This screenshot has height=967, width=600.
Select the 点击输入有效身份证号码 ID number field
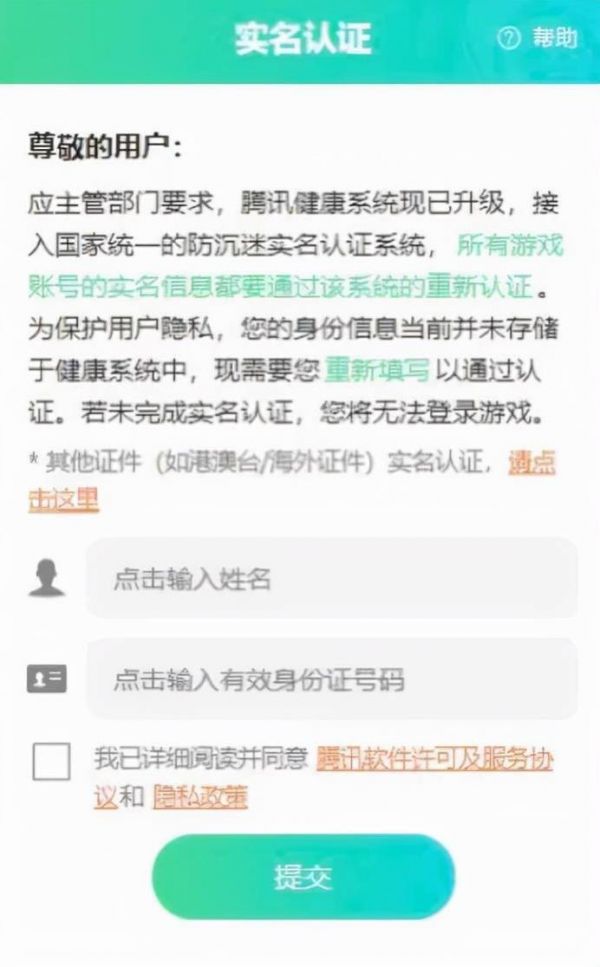pos(332,678)
